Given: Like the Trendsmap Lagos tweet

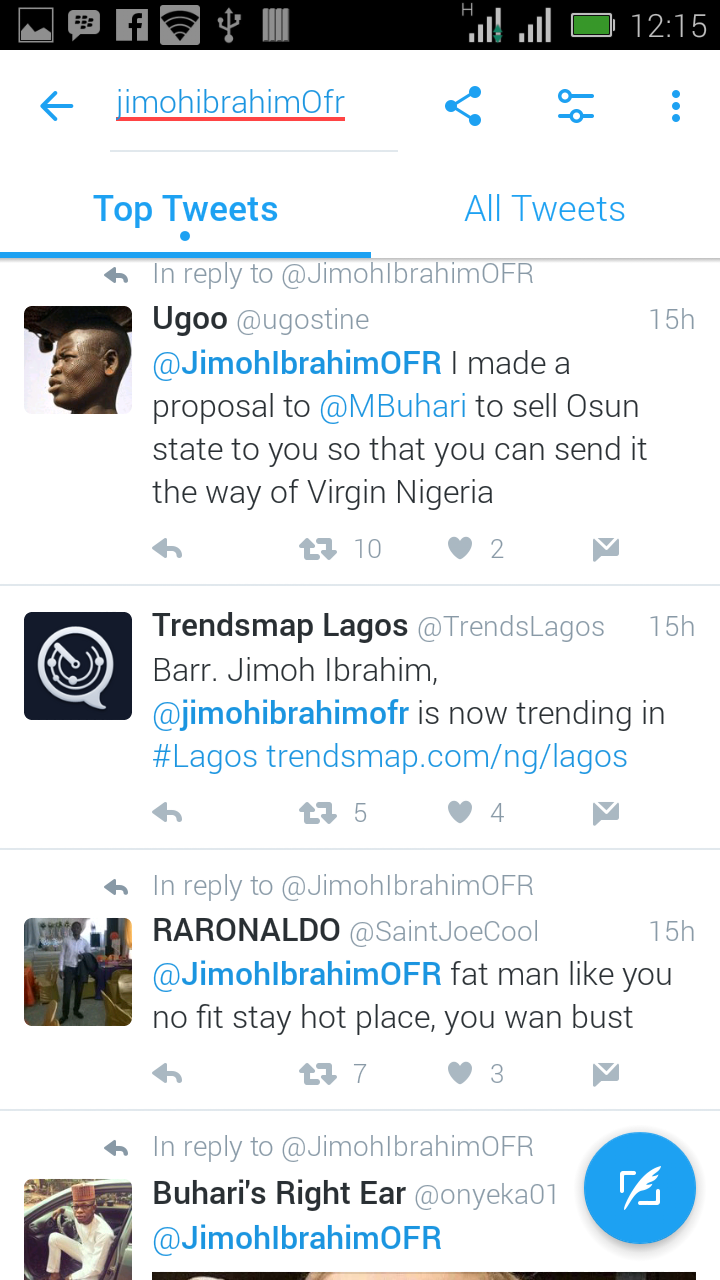Looking at the screenshot, I should (460, 813).
